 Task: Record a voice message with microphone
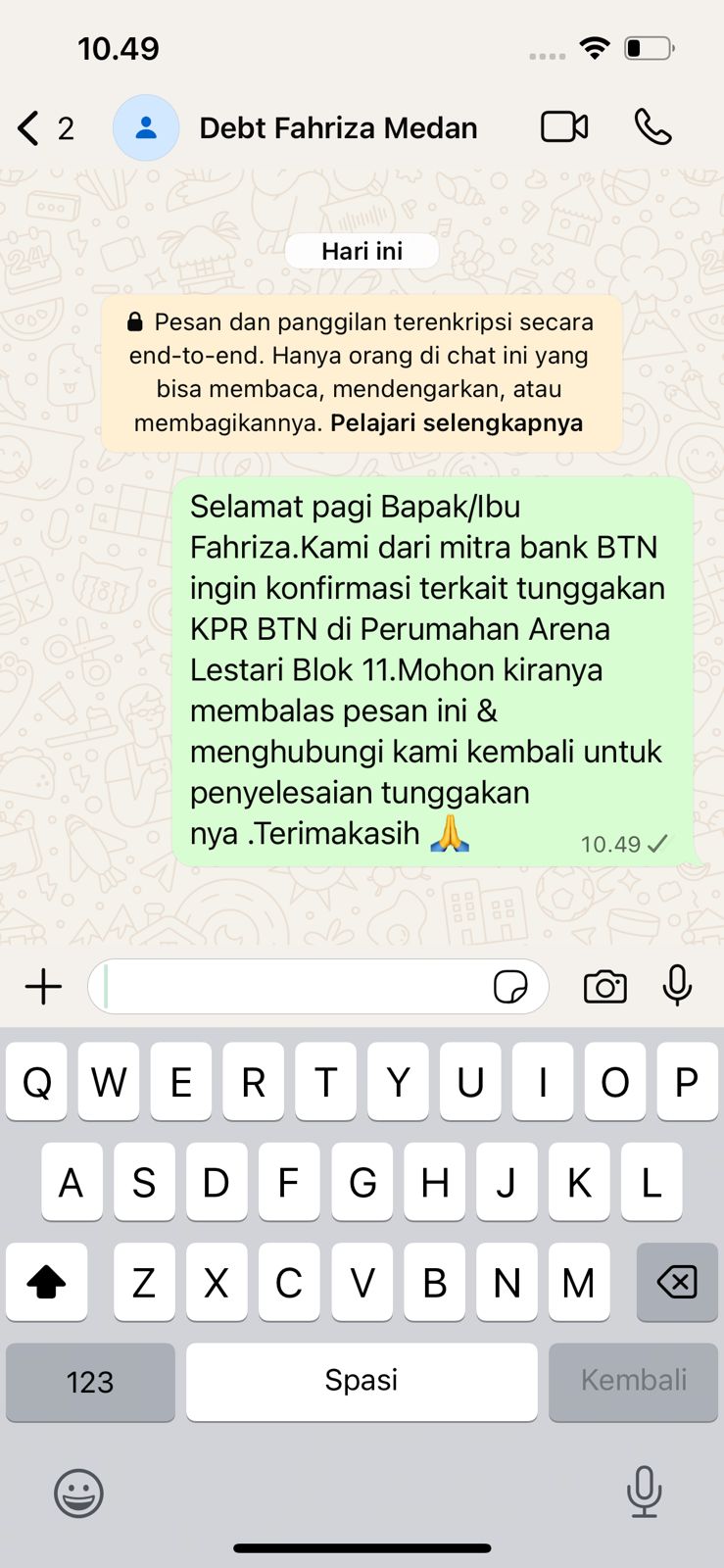[677, 986]
